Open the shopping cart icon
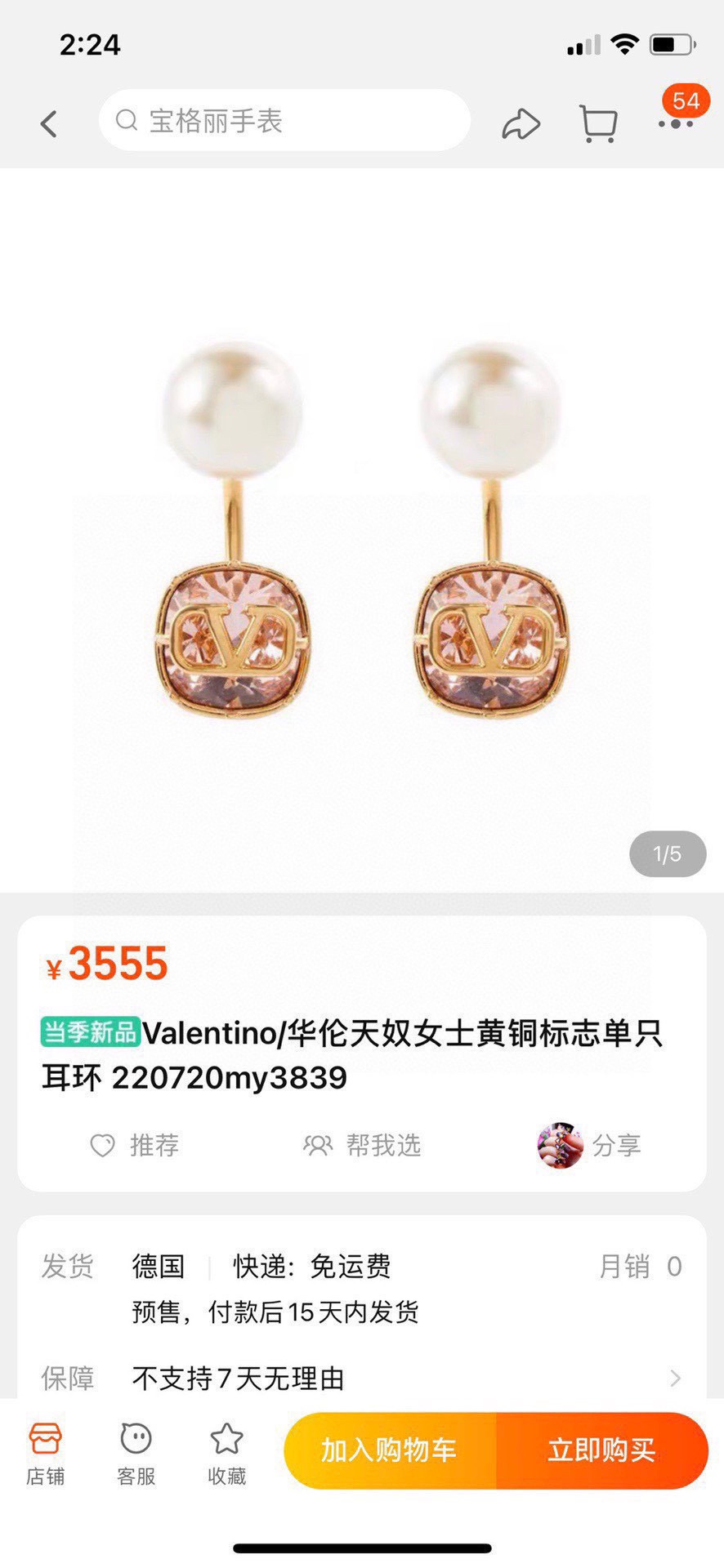This screenshot has width=724, height=1568. click(x=598, y=124)
